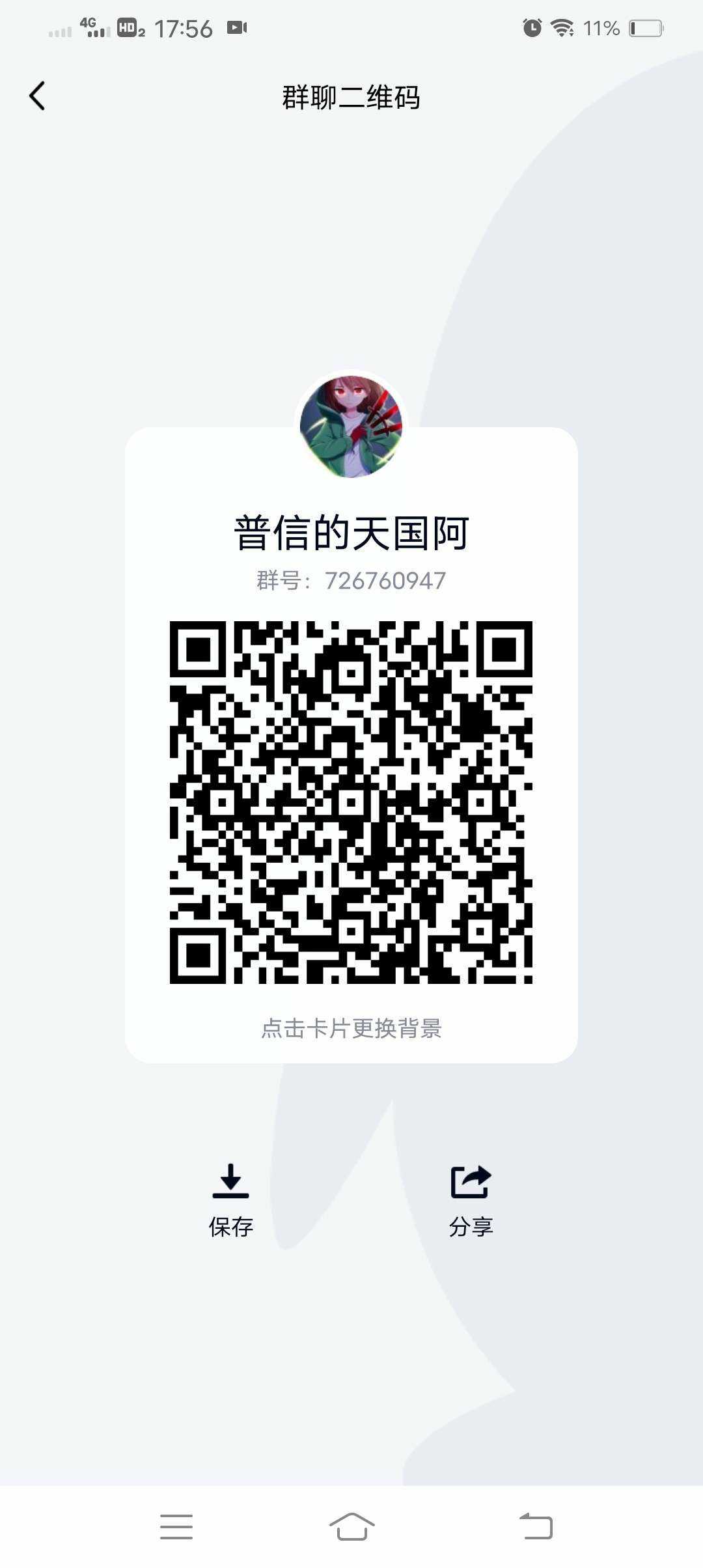The image size is (703, 1568).
Task: Open recent apps from the navigation bar
Action: [x=176, y=1526]
